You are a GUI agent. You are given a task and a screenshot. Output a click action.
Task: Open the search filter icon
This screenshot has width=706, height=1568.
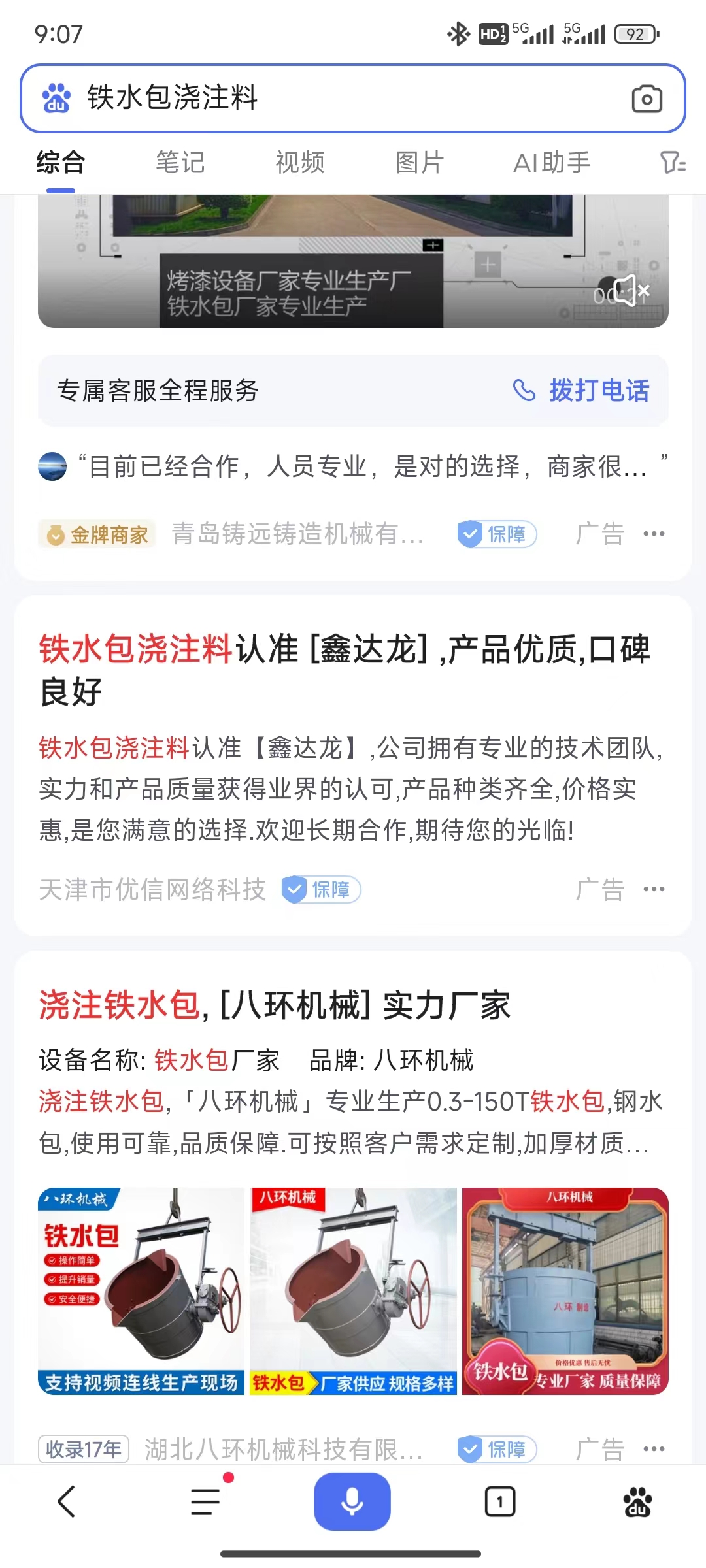[673, 163]
